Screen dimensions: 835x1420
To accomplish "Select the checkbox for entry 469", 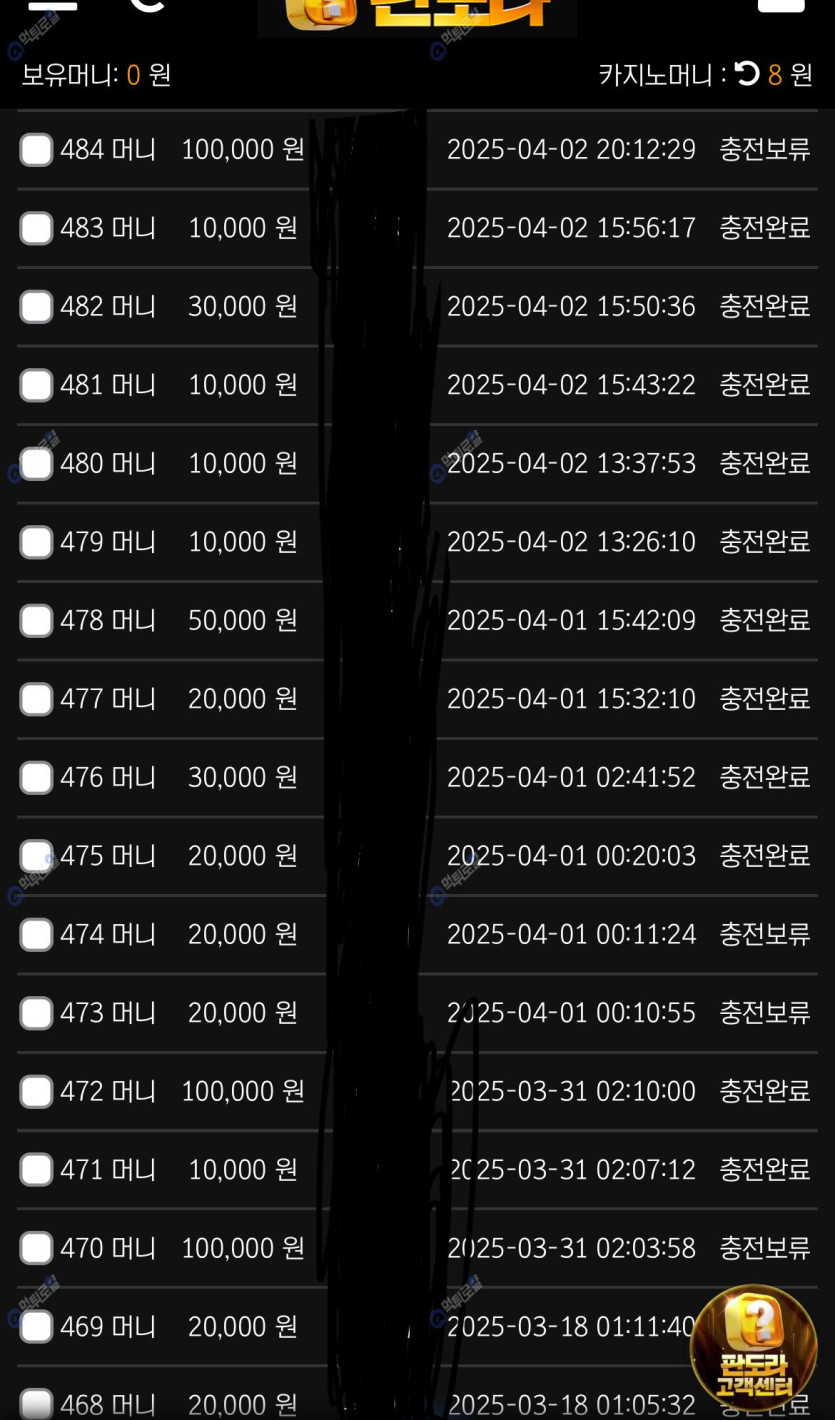I will [x=36, y=1327].
